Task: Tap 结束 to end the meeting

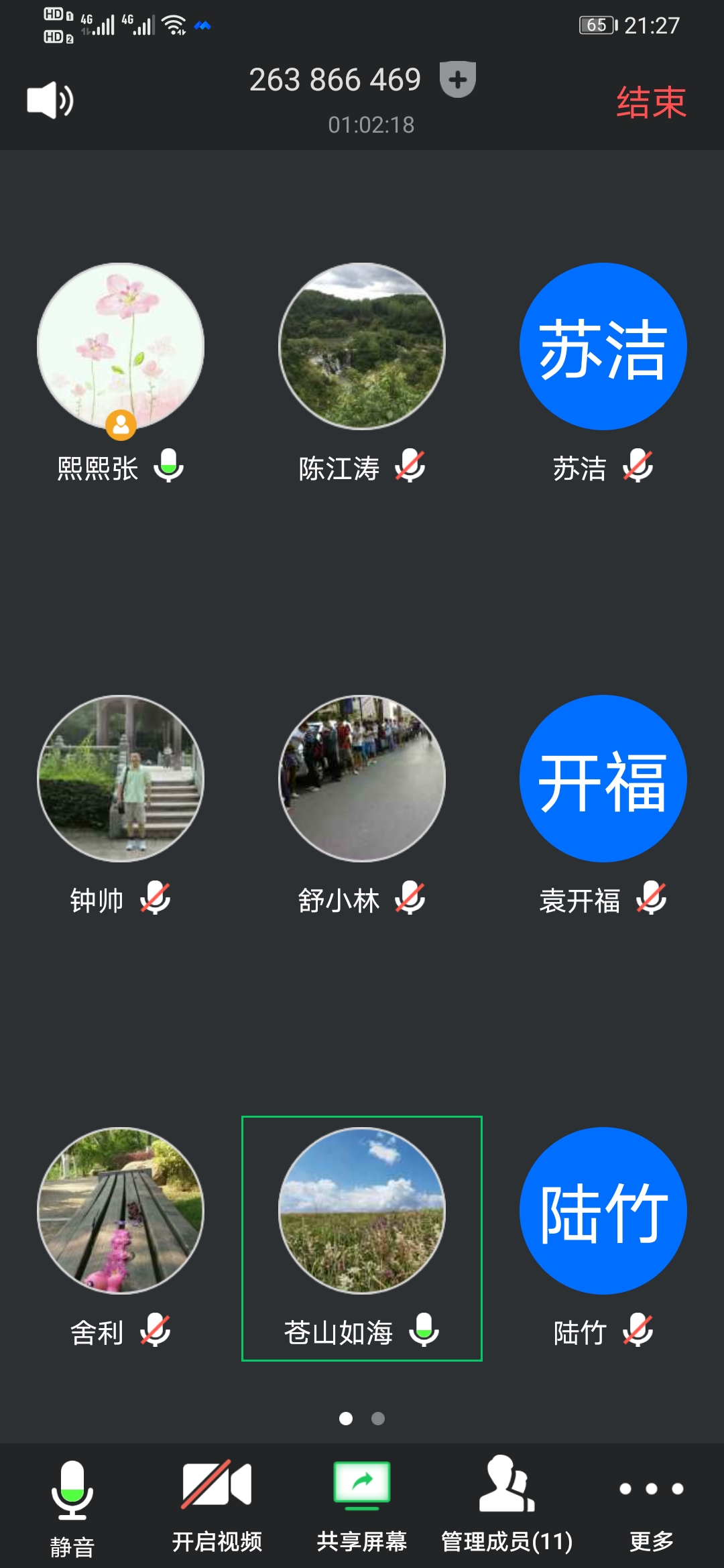Action: coord(651,103)
